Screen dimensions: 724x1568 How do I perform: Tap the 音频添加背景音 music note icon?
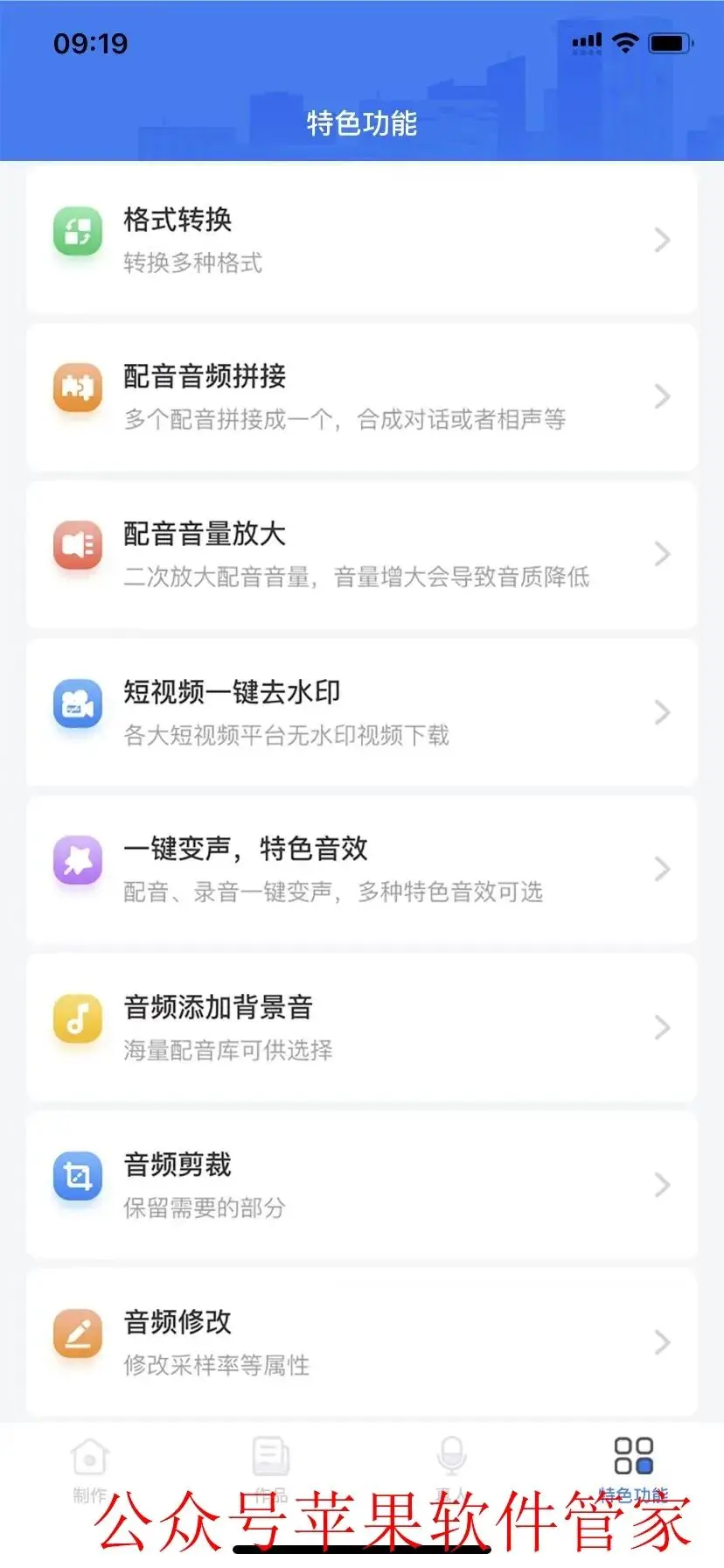(x=77, y=1020)
